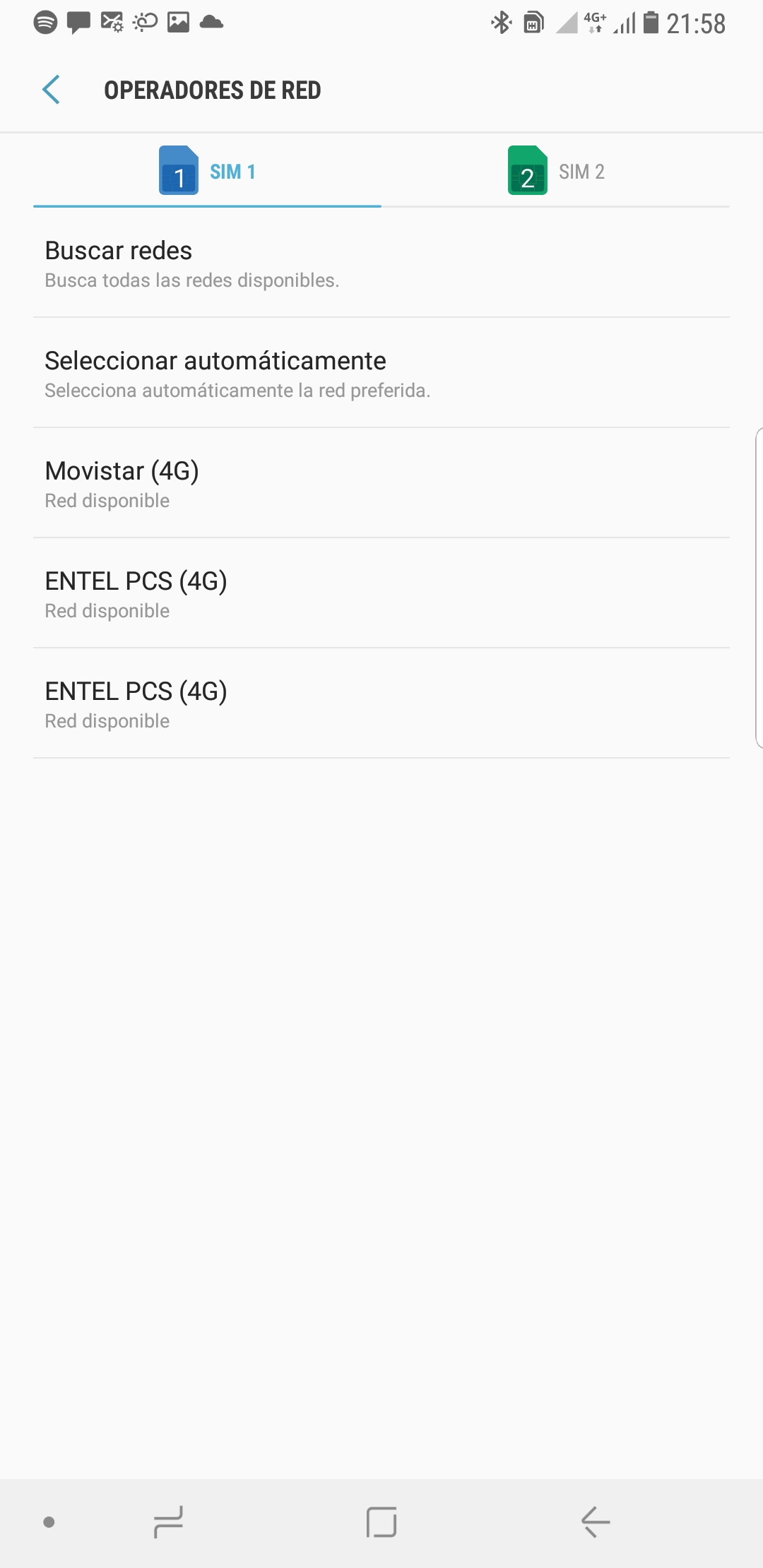Tap the home button in navigation bar
This screenshot has width=763, height=1568.
tap(381, 1522)
